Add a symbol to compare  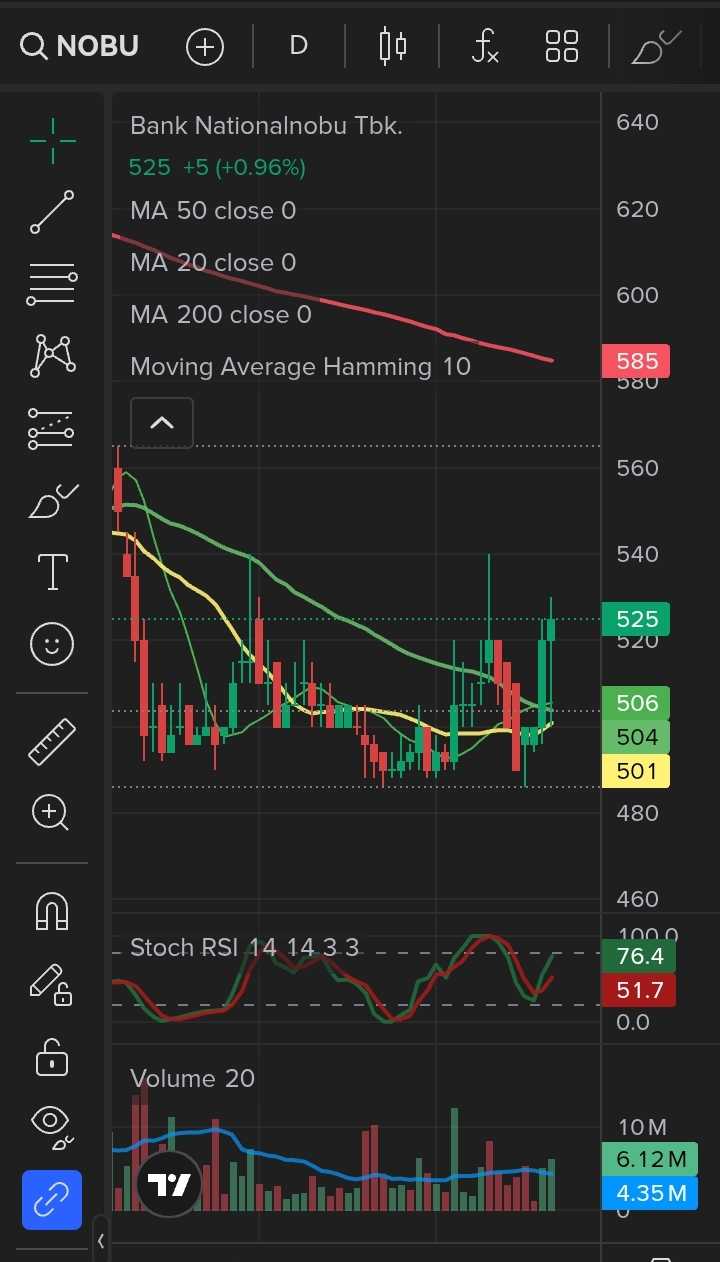click(205, 46)
